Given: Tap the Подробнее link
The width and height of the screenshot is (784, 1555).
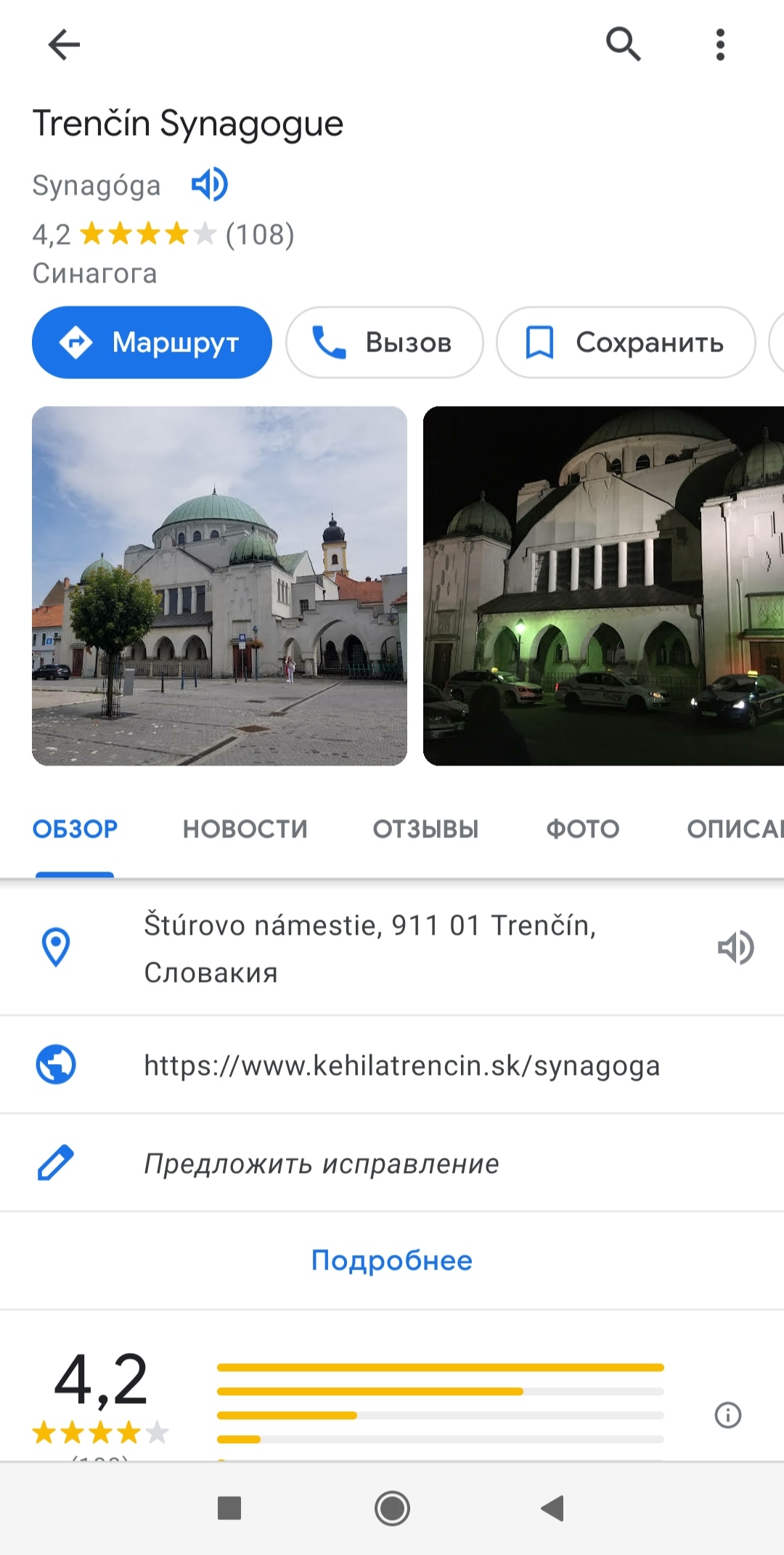Looking at the screenshot, I should (391, 1260).
